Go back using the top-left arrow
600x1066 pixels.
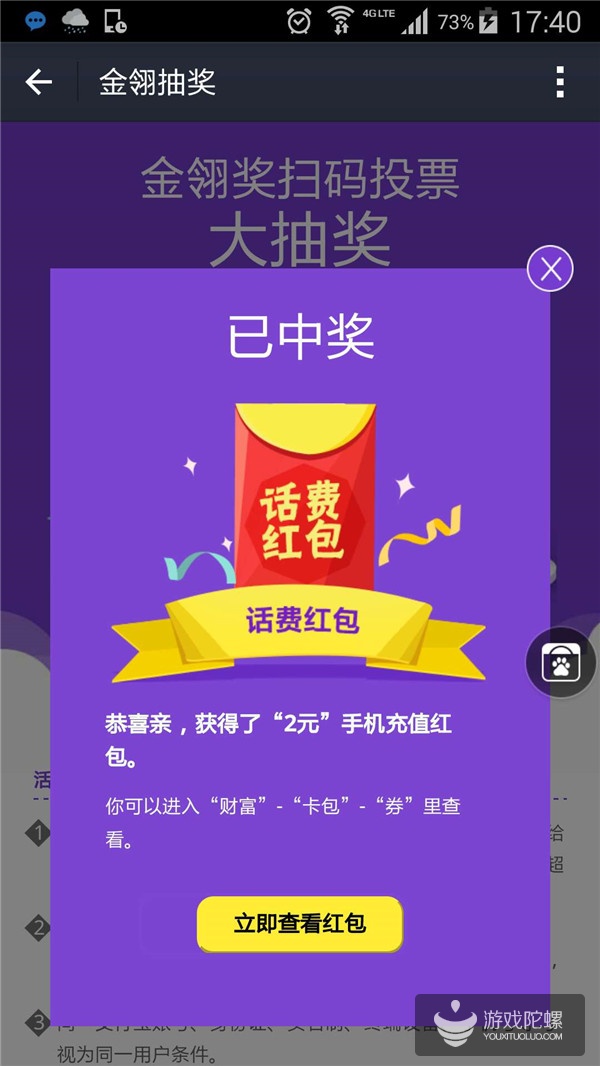[x=38, y=82]
